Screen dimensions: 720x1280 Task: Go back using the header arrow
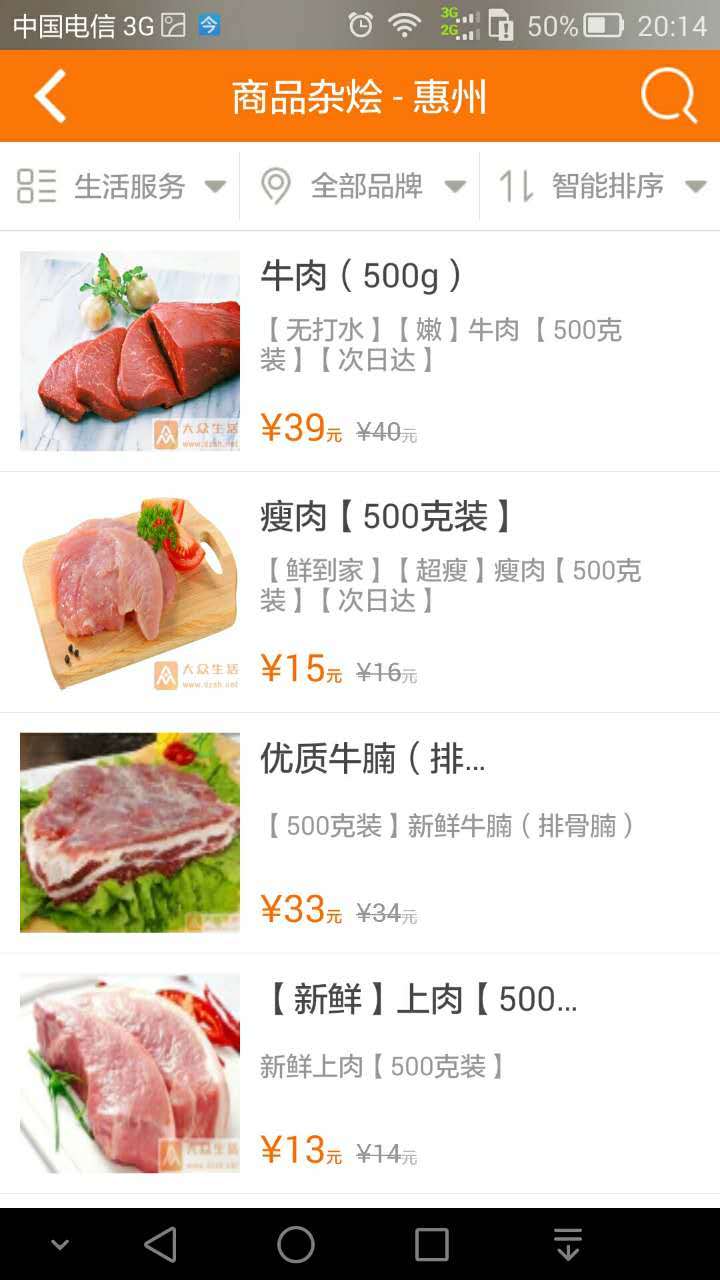point(50,96)
